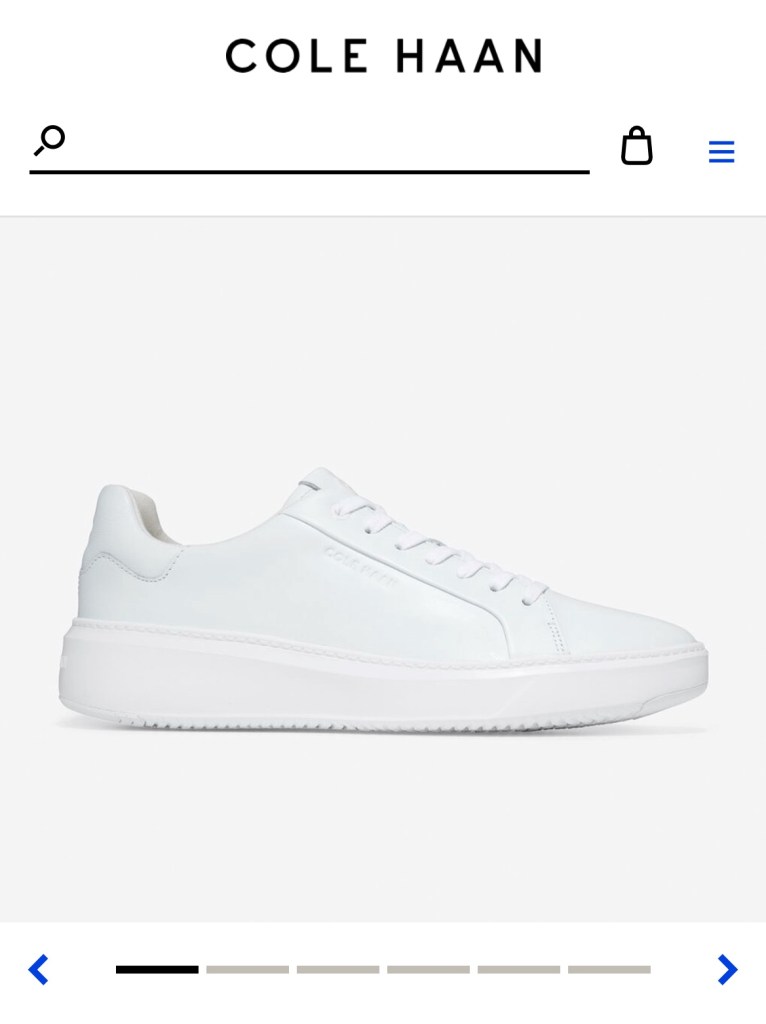Show the next product image
Screen dimensions: 766x1024
[x=727, y=969]
